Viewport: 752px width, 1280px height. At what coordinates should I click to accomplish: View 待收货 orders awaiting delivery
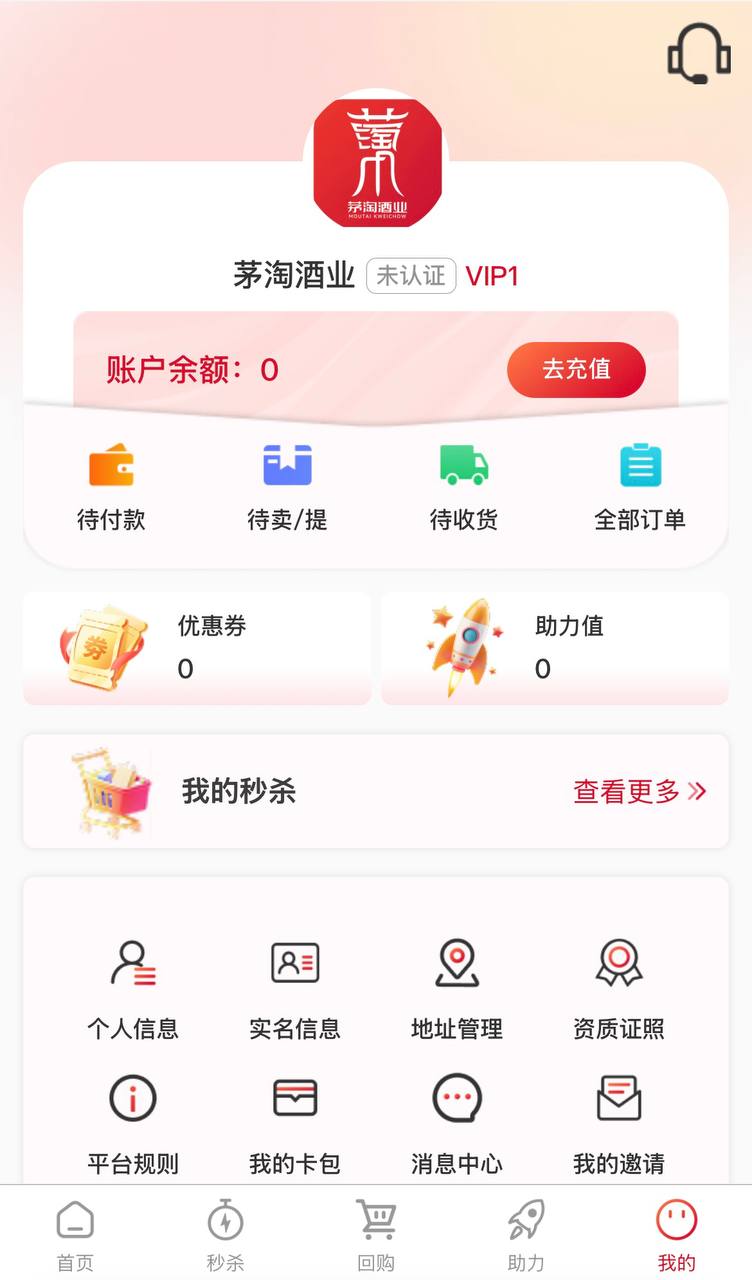464,487
